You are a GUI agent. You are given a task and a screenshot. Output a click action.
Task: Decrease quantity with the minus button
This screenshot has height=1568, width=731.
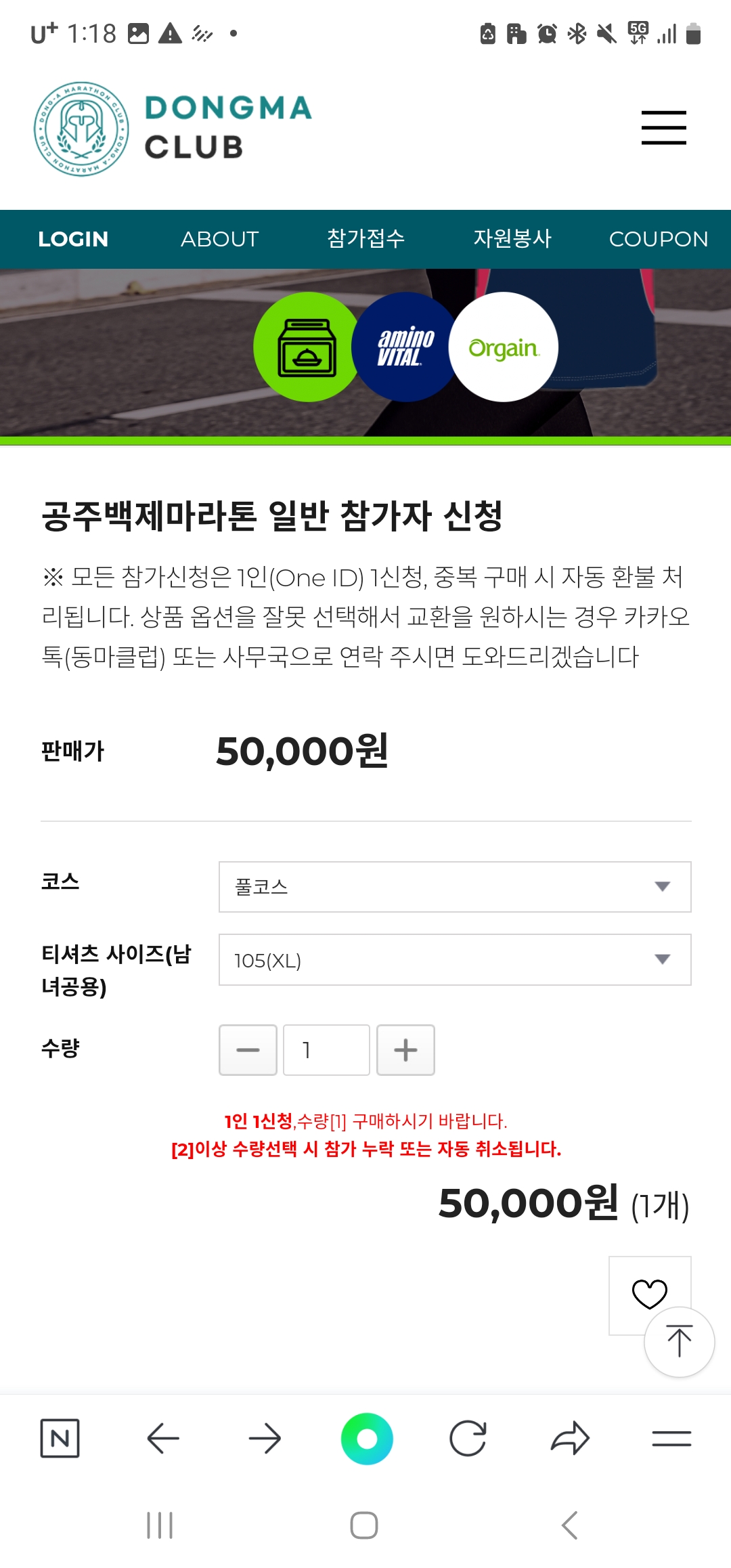point(248,1050)
